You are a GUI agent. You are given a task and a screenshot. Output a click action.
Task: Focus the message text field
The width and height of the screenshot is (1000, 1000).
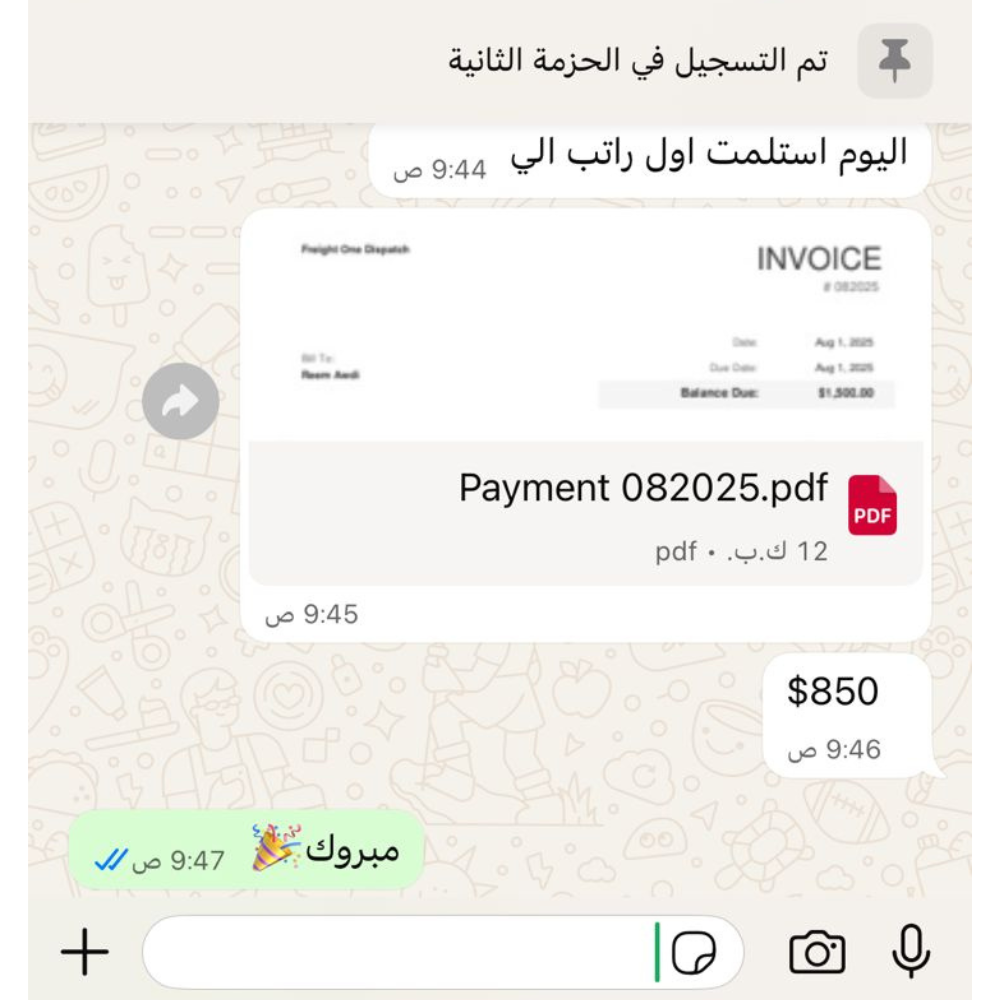point(400,952)
